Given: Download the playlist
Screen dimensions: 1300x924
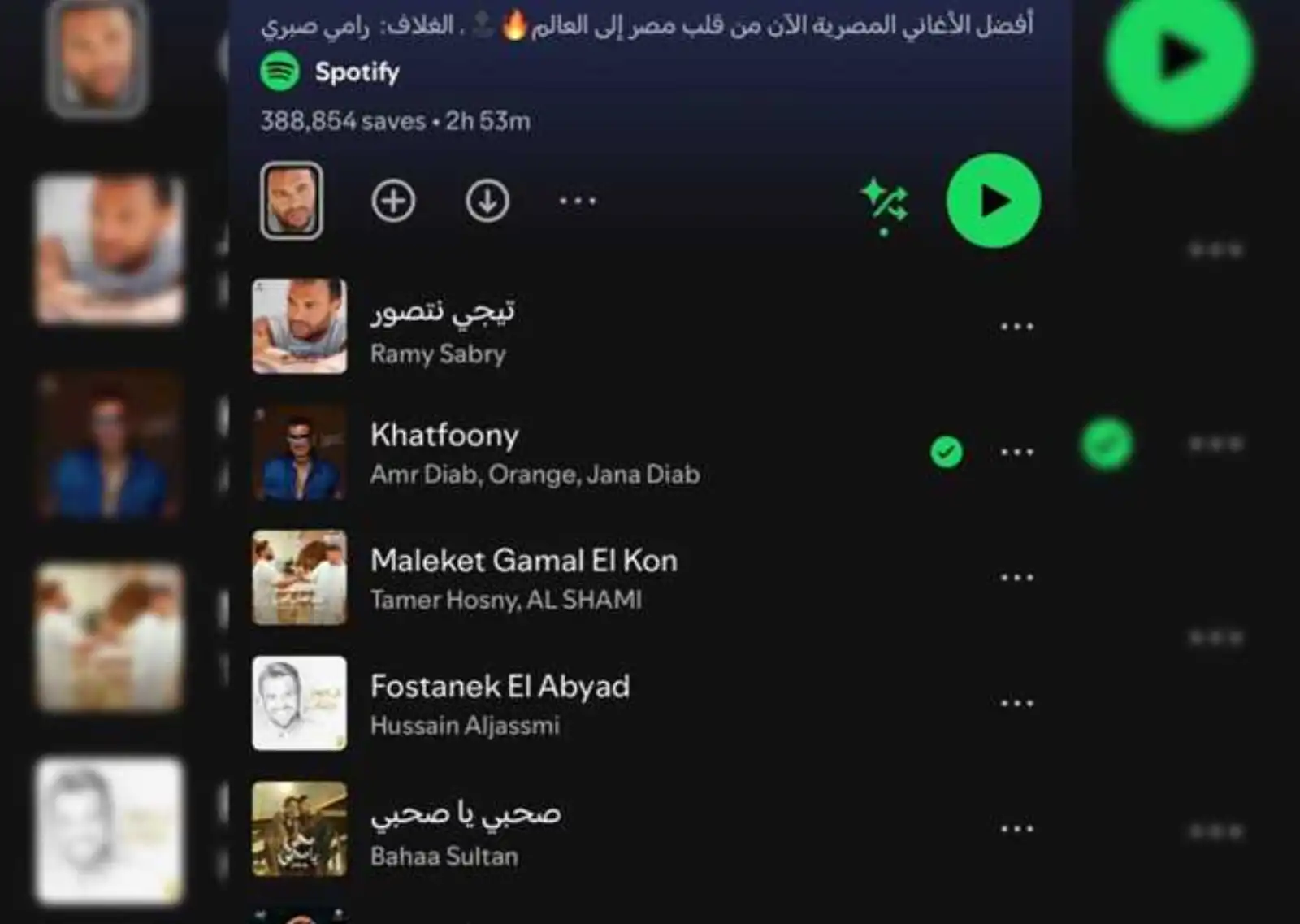Looking at the screenshot, I should pyautogui.click(x=487, y=201).
